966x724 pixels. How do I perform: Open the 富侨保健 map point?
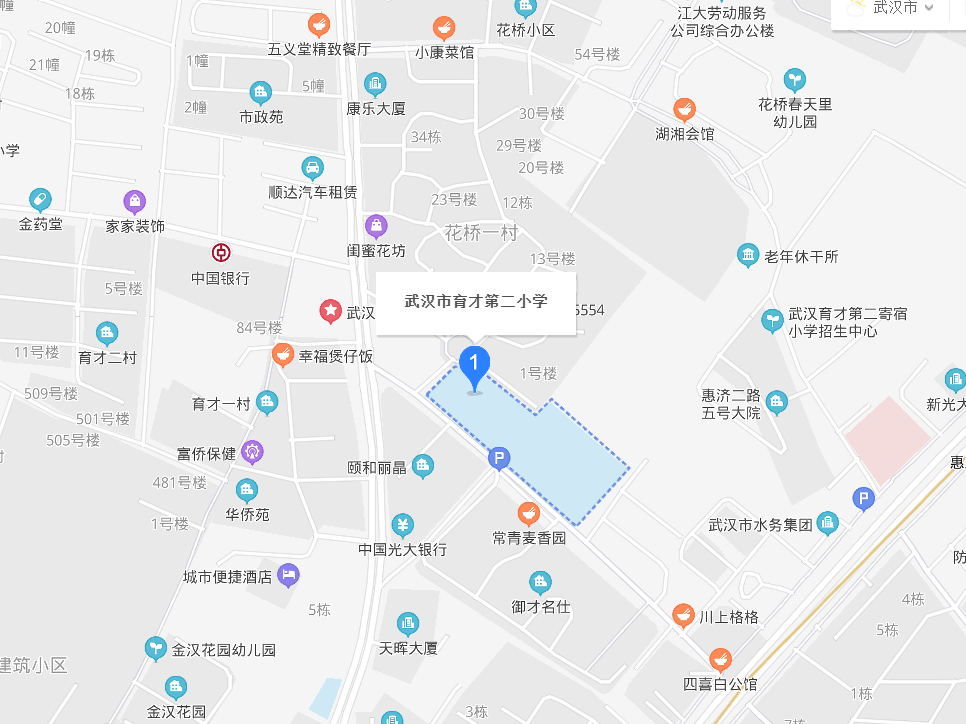[x=252, y=453]
